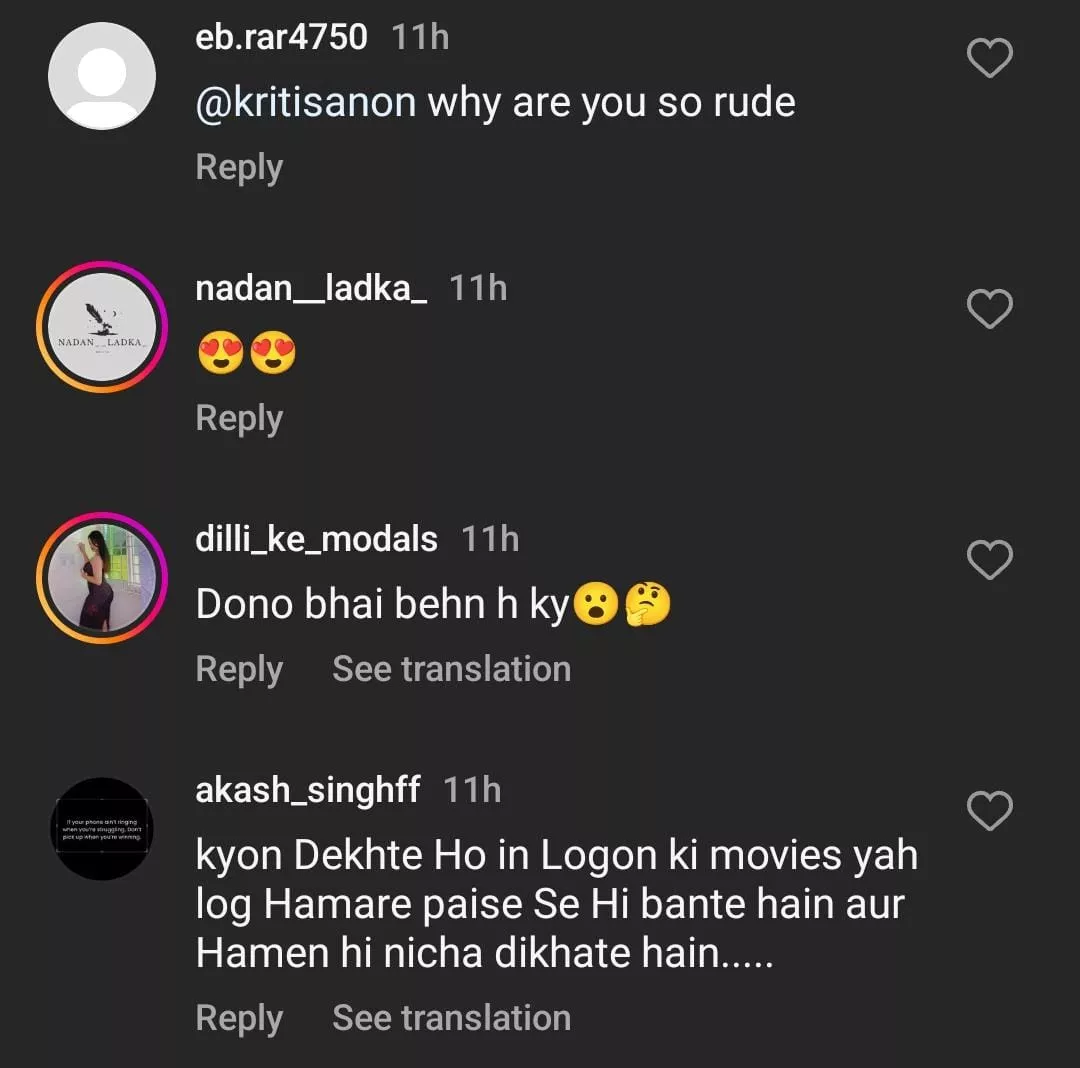The width and height of the screenshot is (1080, 1068).
Task: Open akash_singhff's profile picture
Action: click(x=102, y=829)
